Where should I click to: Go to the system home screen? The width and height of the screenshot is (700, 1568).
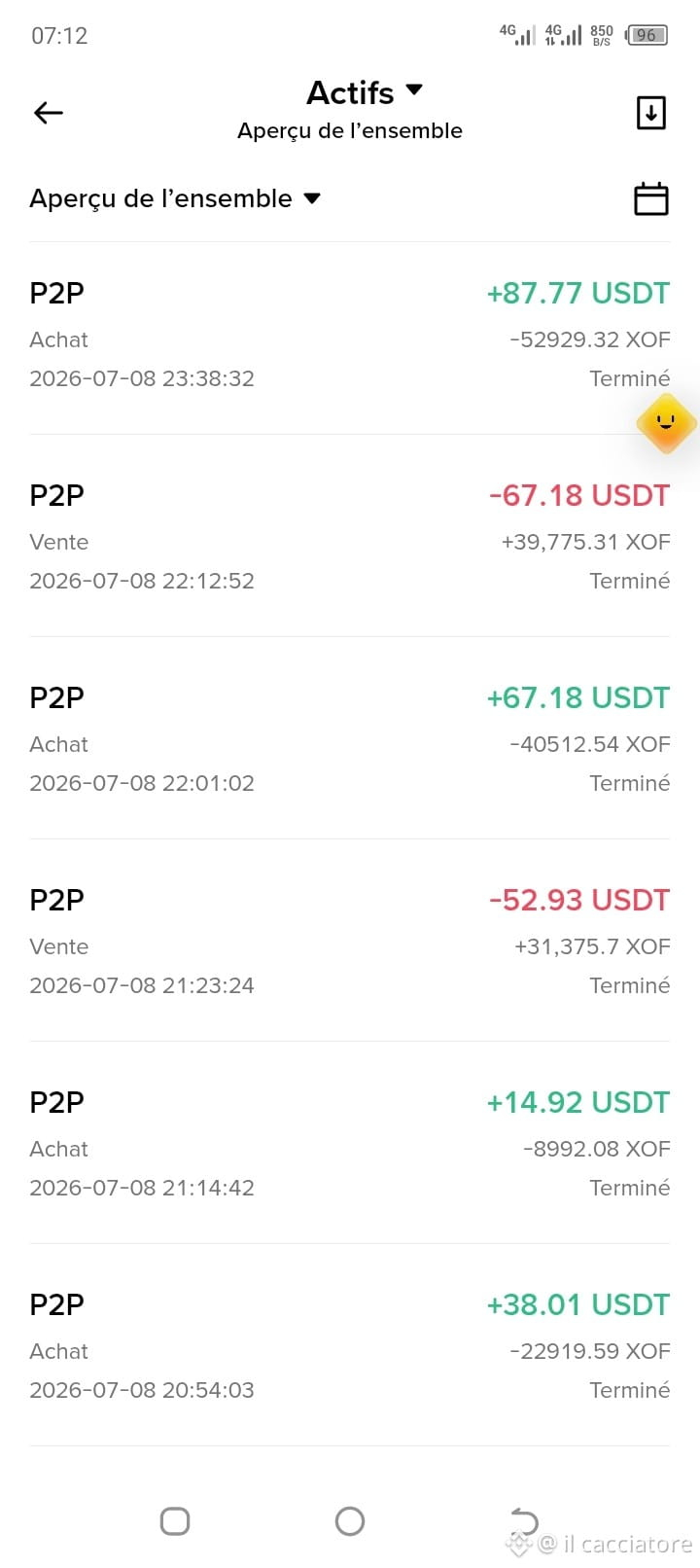pos(350,1520)
